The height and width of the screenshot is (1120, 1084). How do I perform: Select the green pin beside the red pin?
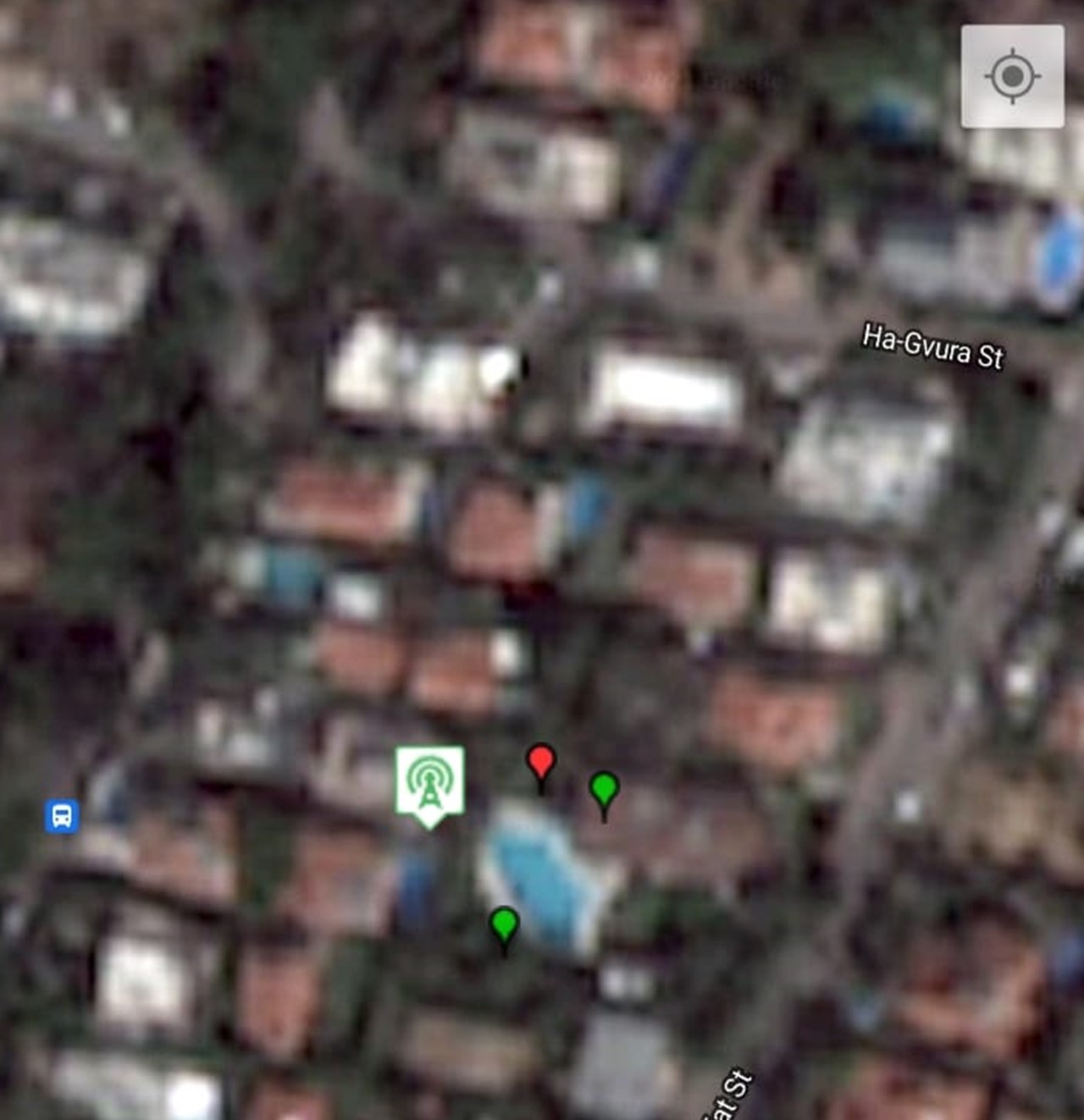pyautogui.click(x=604, y=789)
